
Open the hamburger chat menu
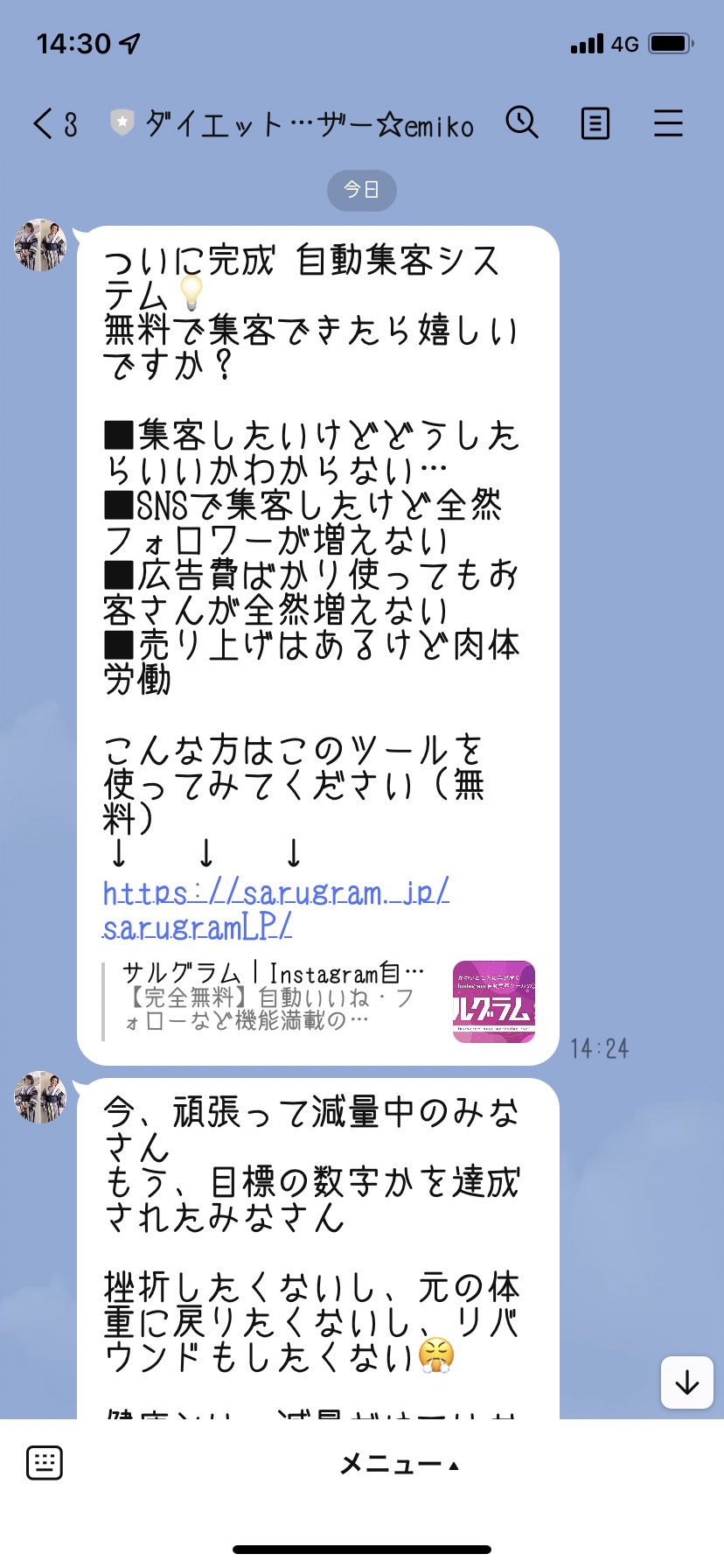(668, 123)
